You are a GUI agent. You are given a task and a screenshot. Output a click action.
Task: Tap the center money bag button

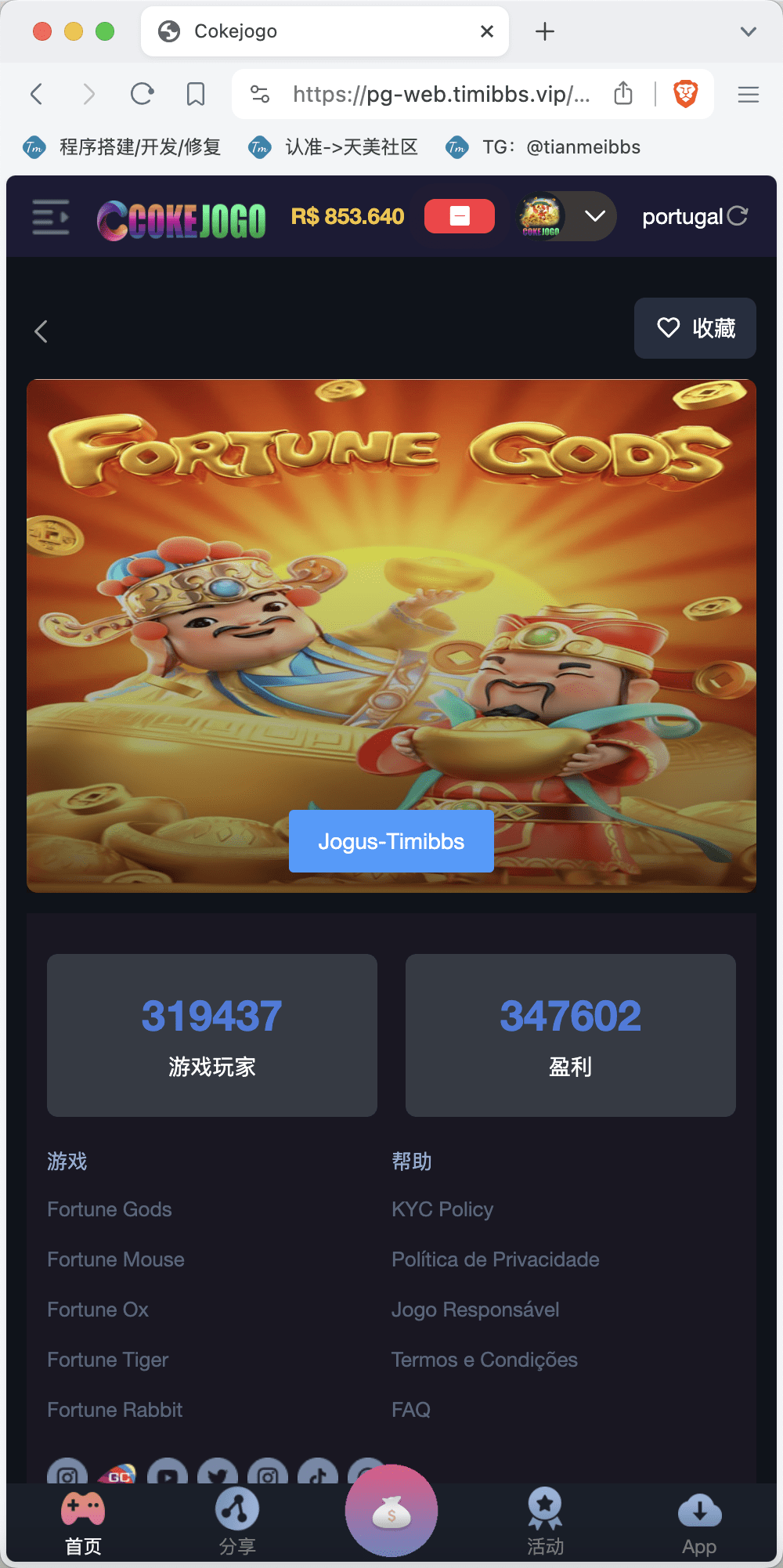tap(391, 1512)
